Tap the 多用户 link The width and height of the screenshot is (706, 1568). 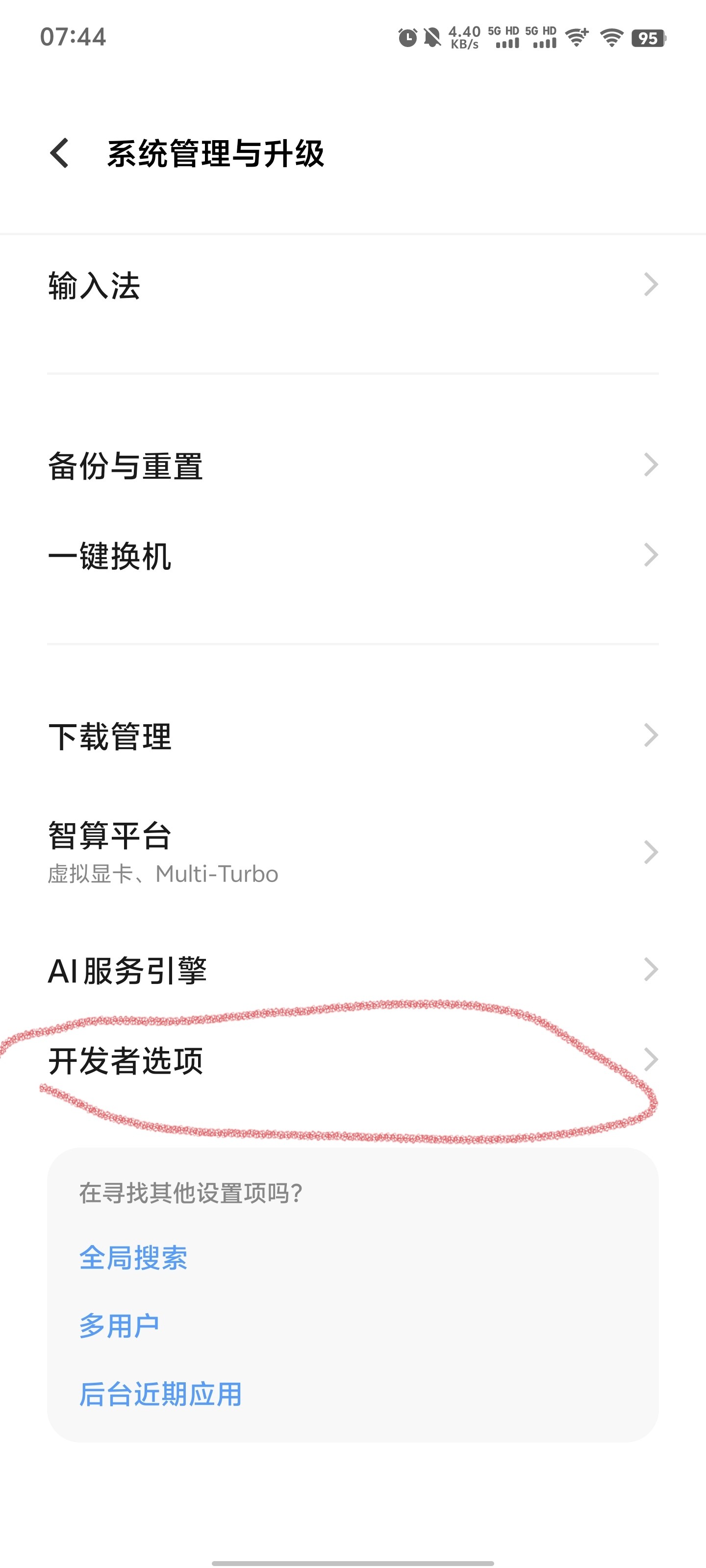(x=120, y=1326)
